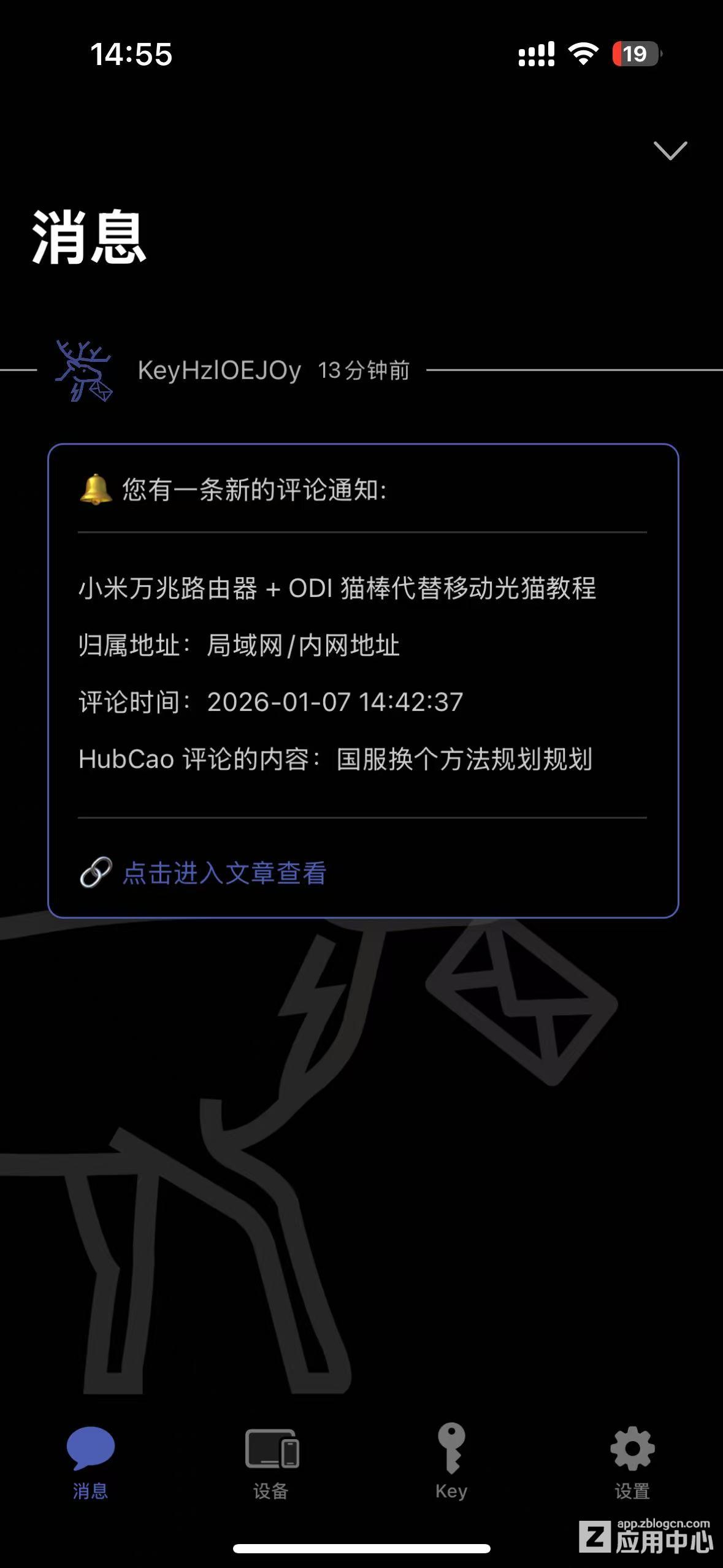Open the 点击进入文章查看 link
The image size is (723, 1568).
pyautogui.click(x=224, y=872)
